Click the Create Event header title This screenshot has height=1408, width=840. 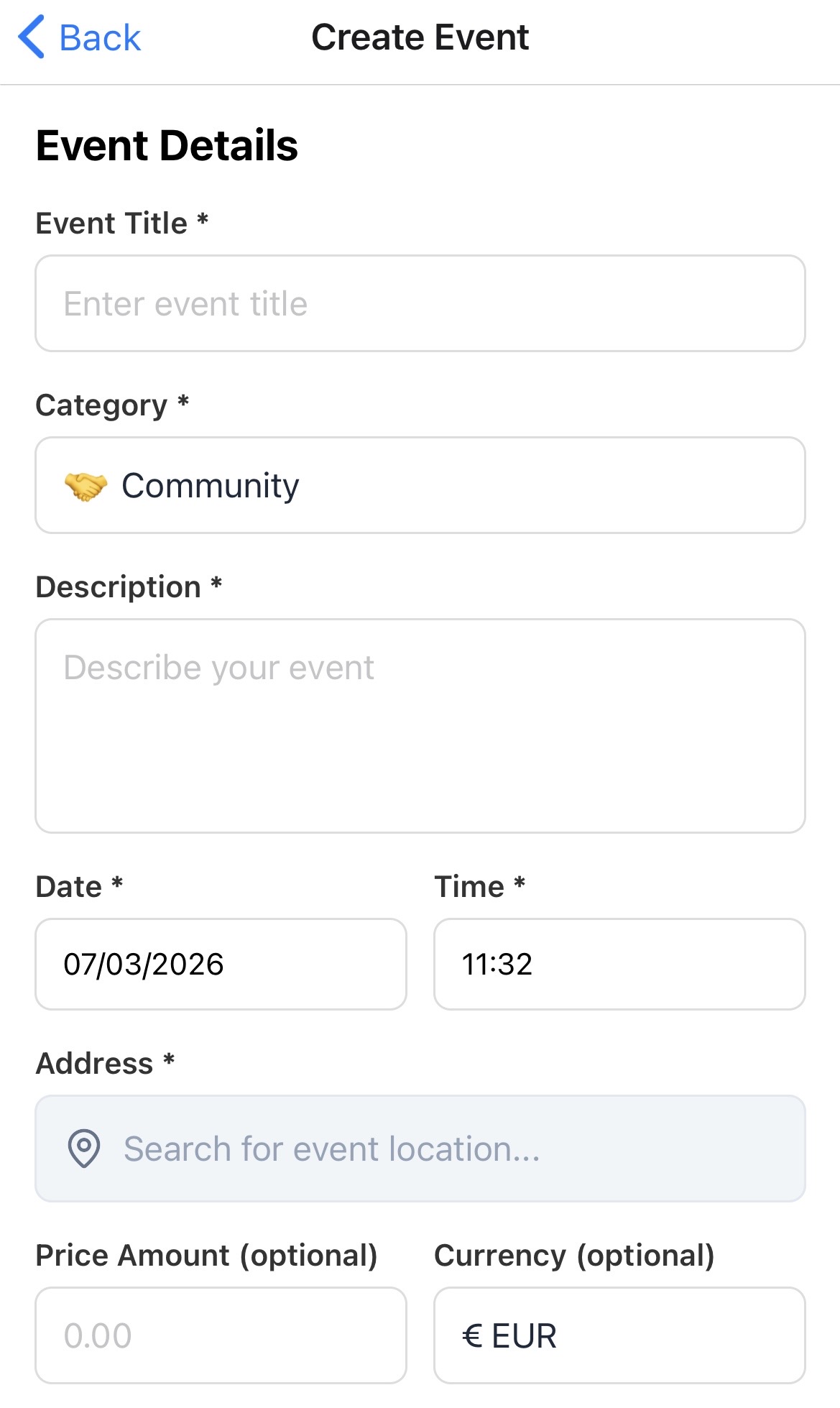(420, 37)
